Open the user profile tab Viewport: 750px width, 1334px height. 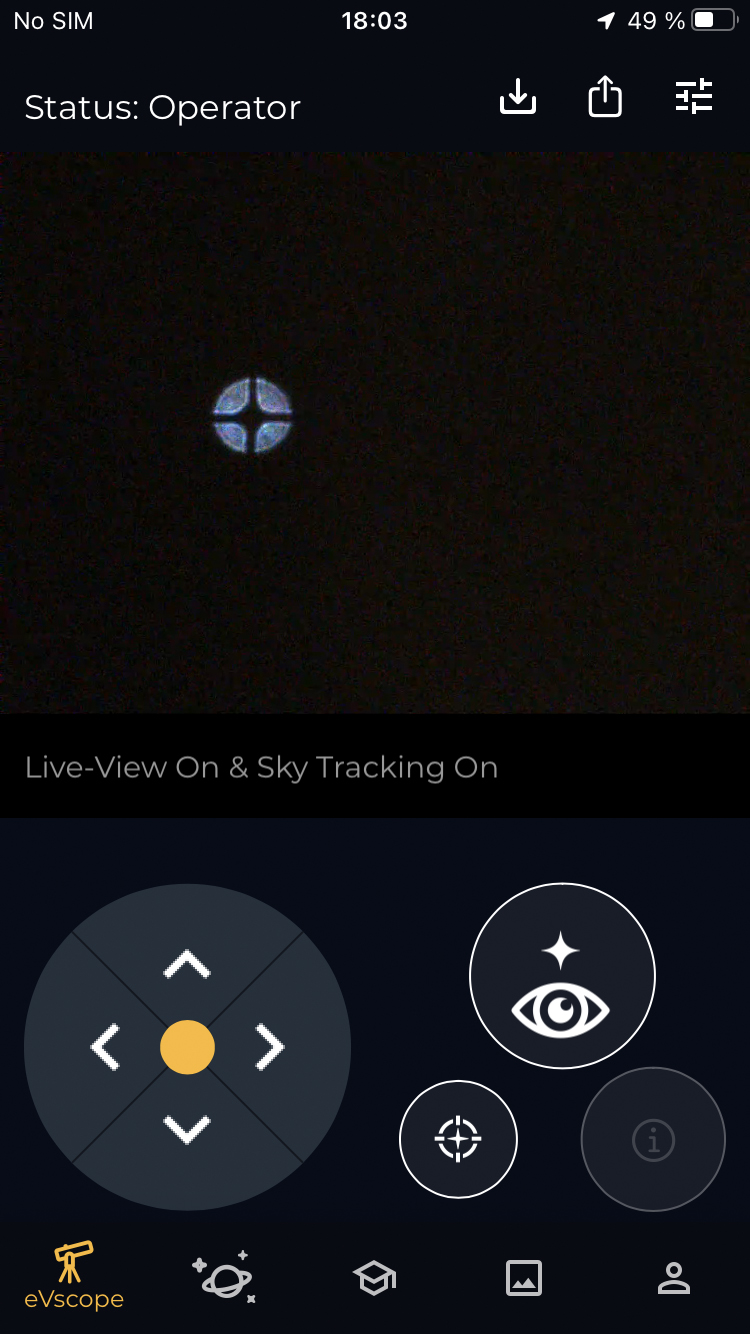[674, 1278]
